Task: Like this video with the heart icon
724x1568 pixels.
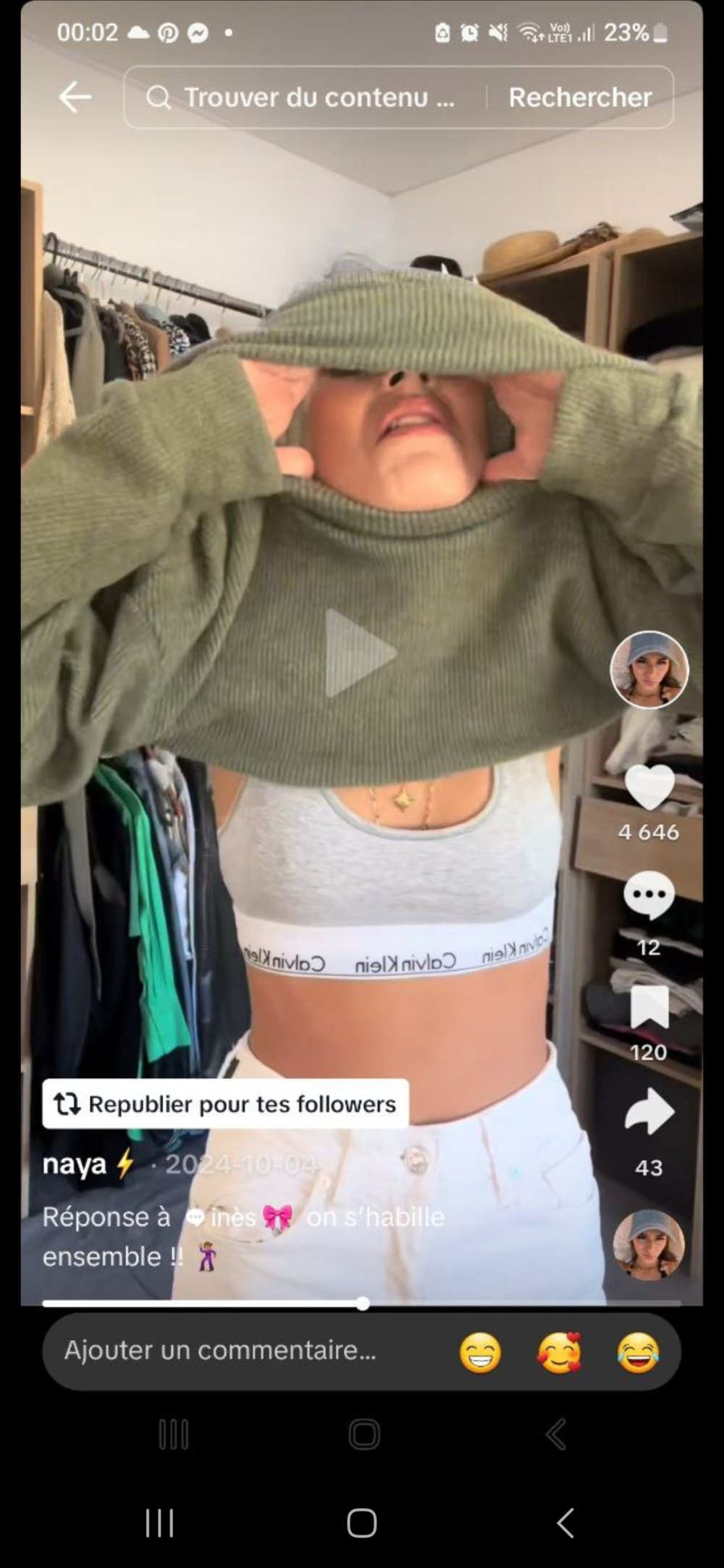Action: tap(649, 787)
